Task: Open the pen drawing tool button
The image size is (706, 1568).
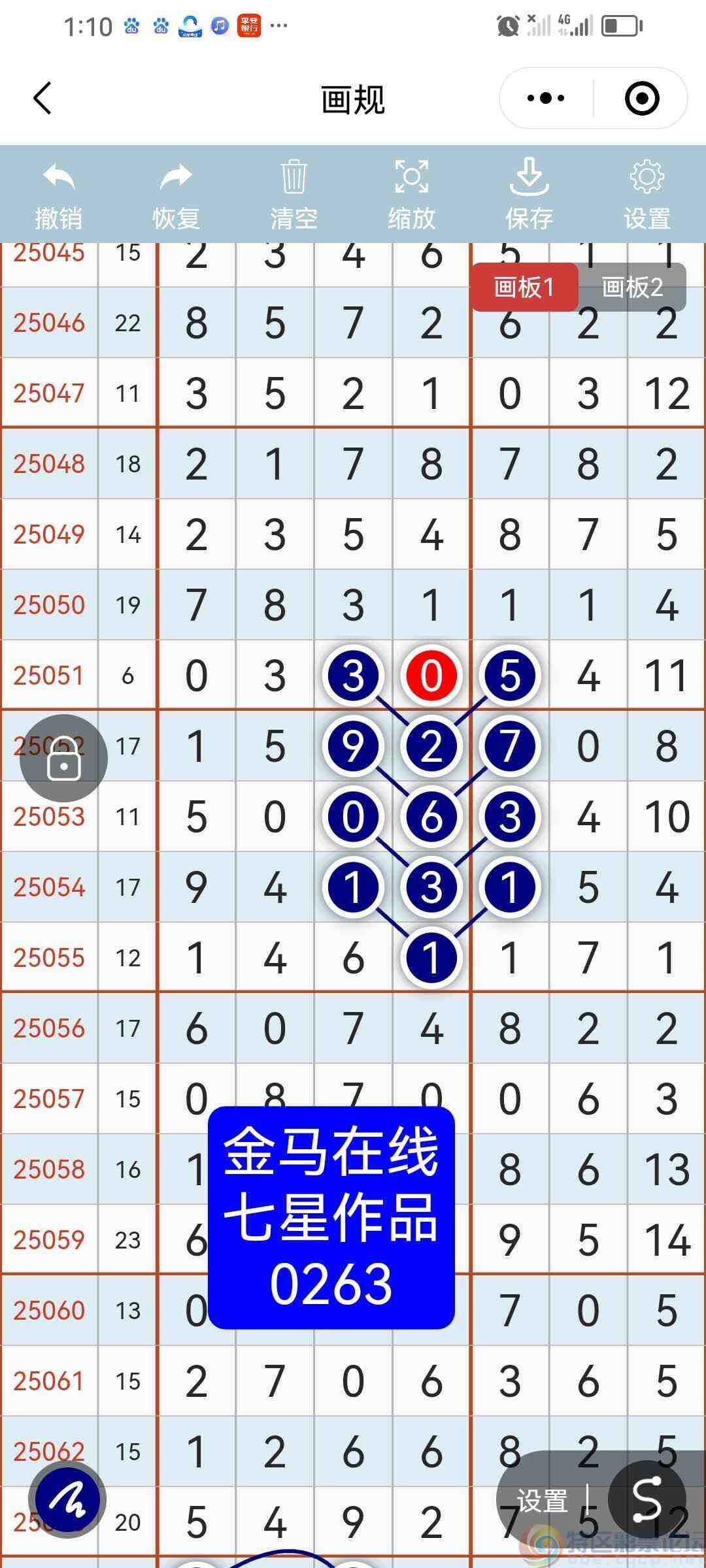Action: click(67, 1500)
